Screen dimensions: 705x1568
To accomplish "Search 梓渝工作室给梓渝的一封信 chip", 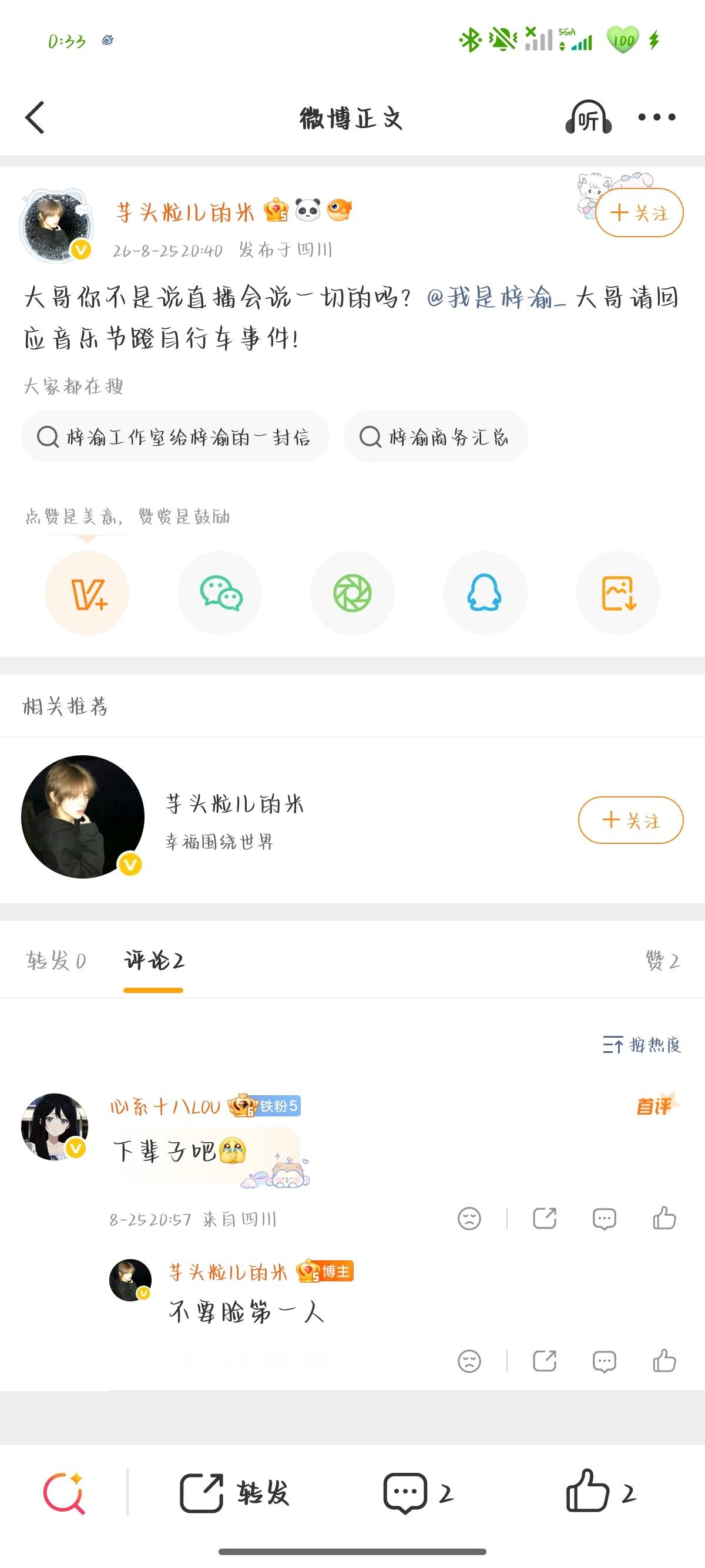I will point(175,436).
